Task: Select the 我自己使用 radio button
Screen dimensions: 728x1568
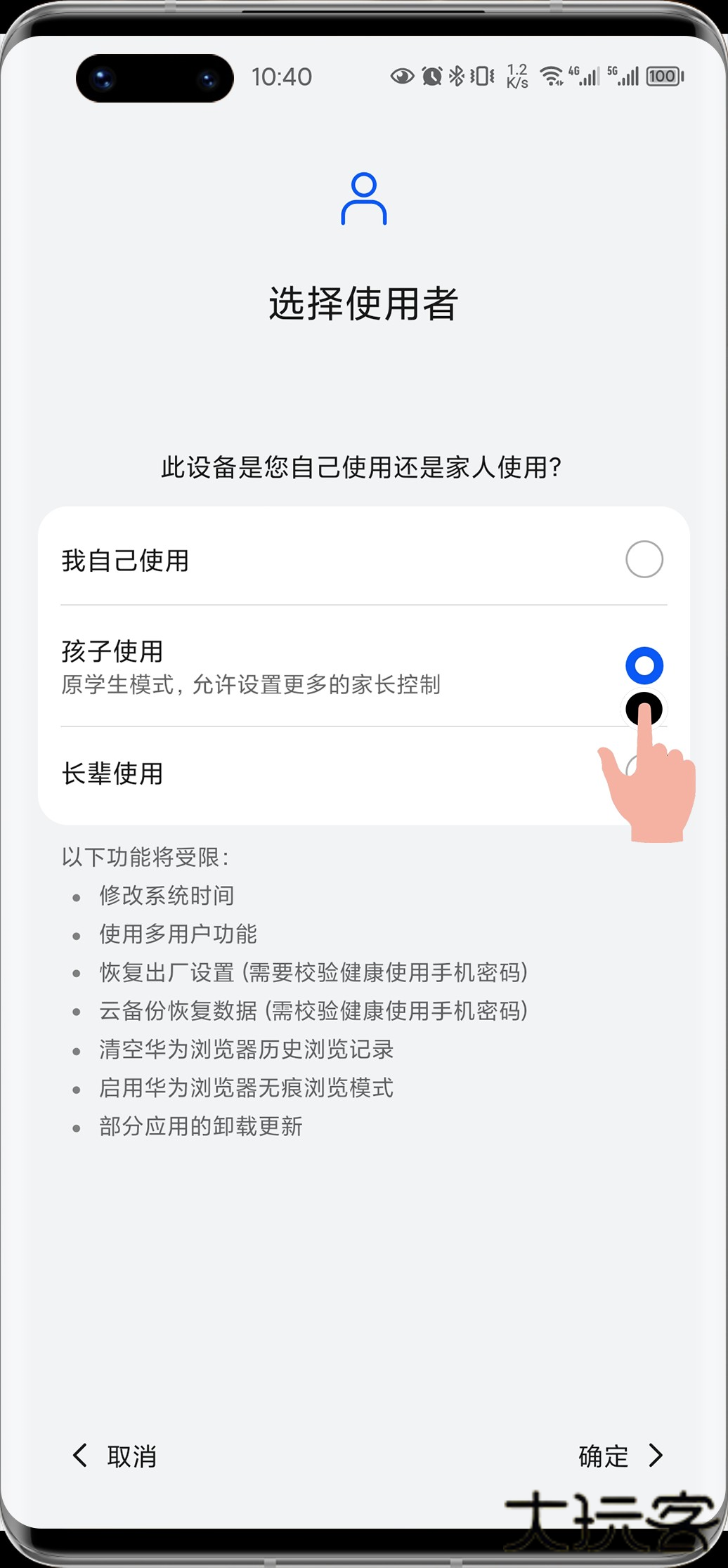Action: pos(644,560)
